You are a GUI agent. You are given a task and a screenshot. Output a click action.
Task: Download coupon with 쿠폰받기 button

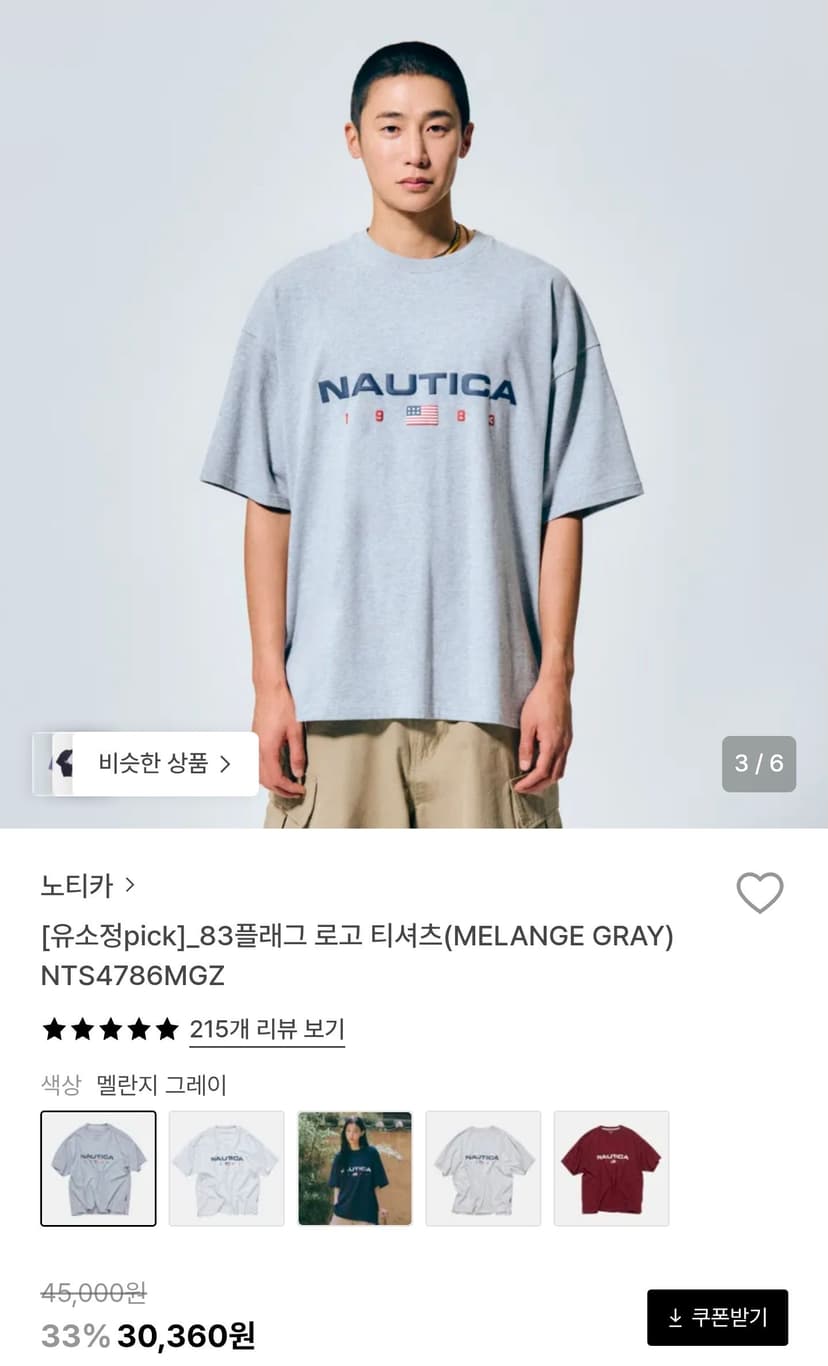point(717,1317)
